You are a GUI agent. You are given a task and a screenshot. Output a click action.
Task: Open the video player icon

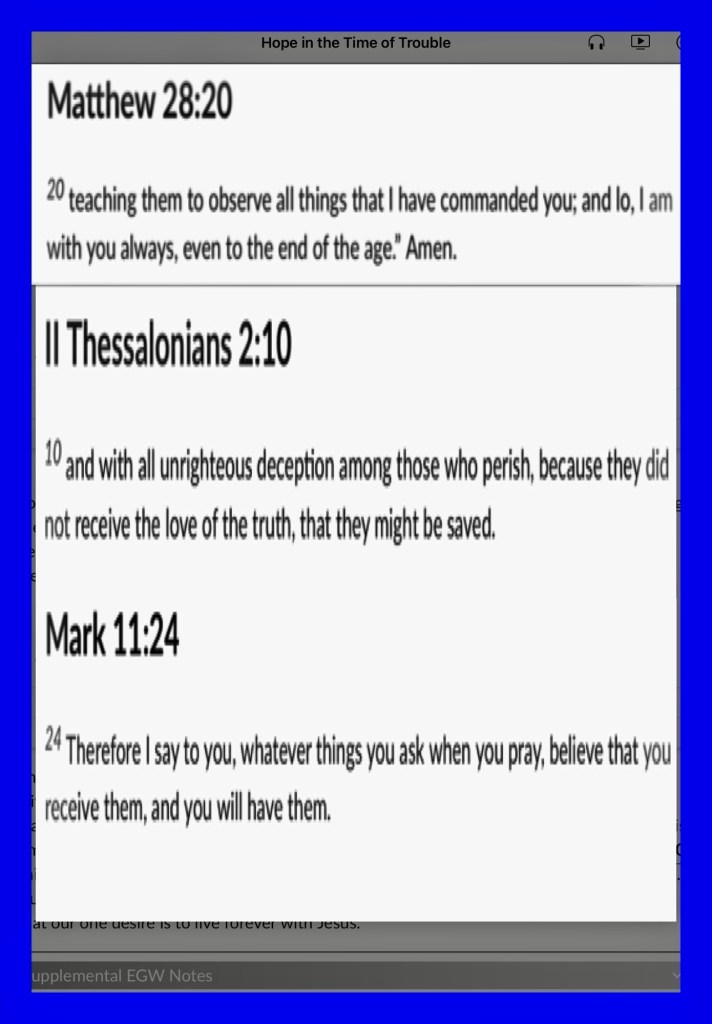pyautogui.click(x=640, y=42)
